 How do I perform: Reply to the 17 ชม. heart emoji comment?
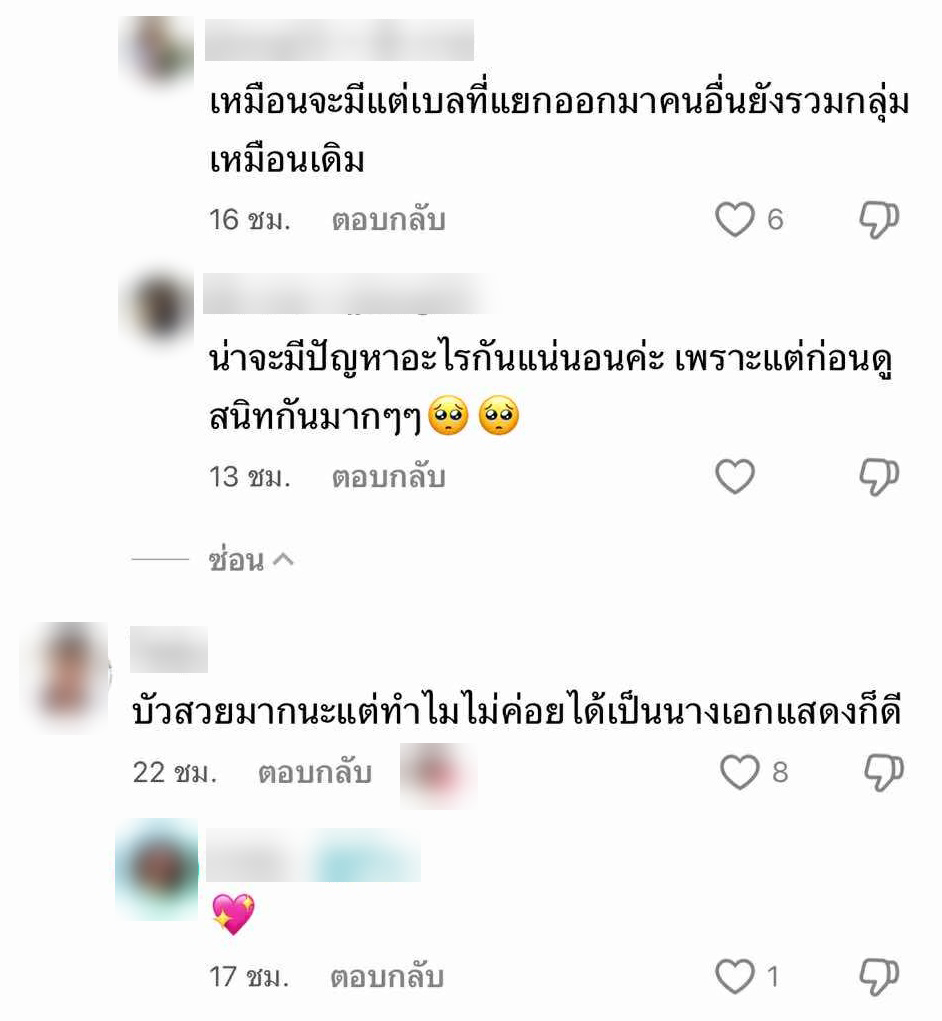[388, 977]
